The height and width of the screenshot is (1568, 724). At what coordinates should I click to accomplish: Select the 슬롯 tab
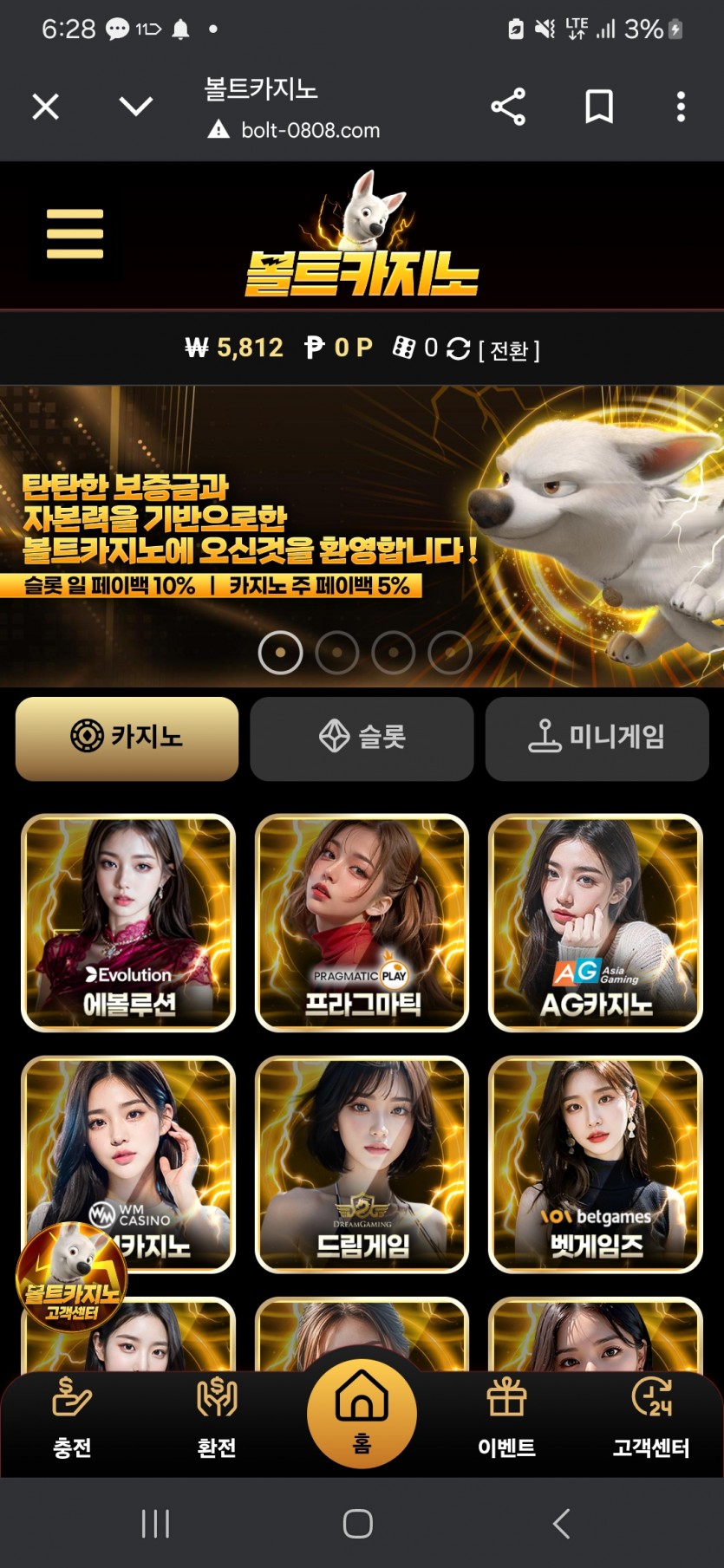pyautogui.click(x=362, y=738)
